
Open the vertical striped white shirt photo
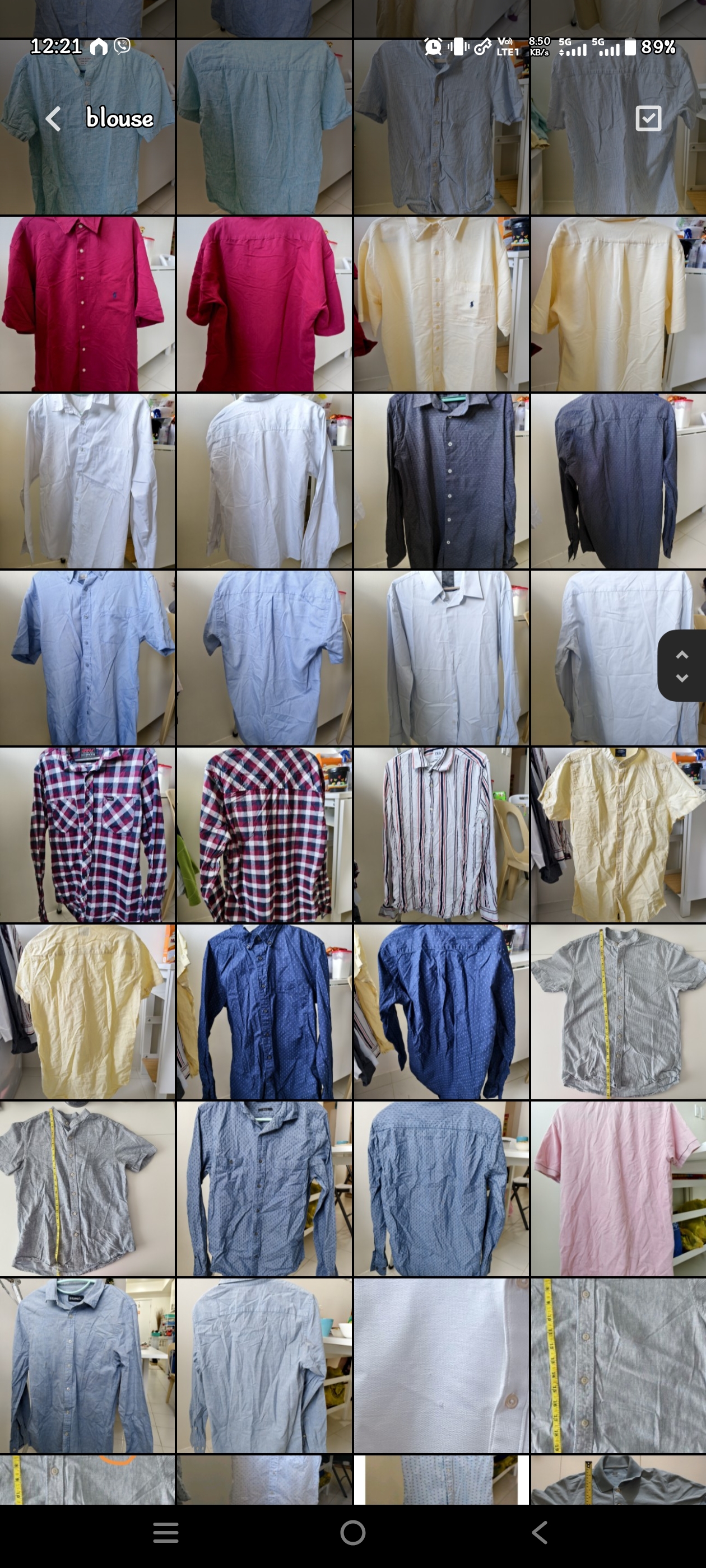pos(441,834)
